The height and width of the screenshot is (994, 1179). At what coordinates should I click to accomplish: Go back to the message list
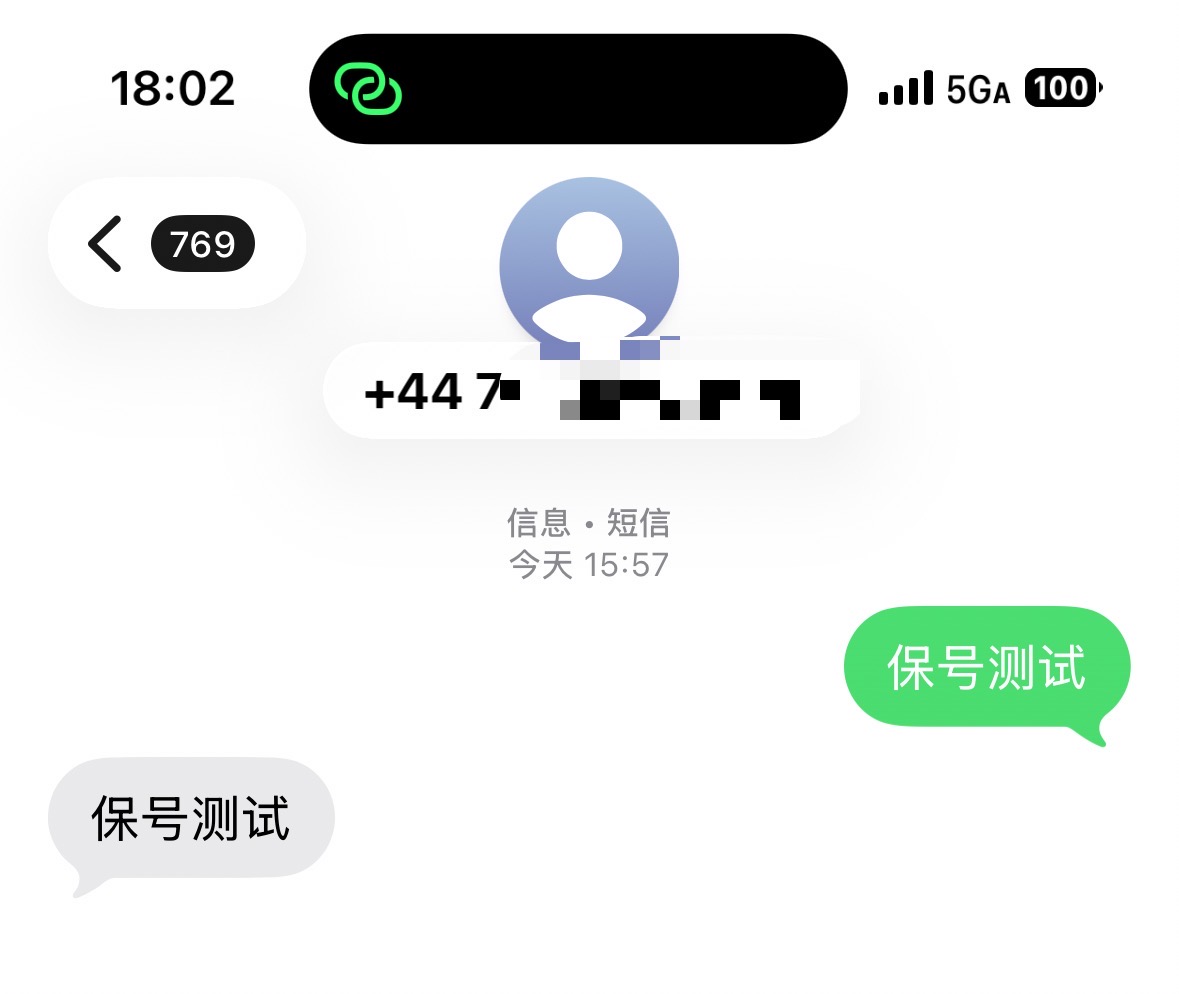(105, 244)
